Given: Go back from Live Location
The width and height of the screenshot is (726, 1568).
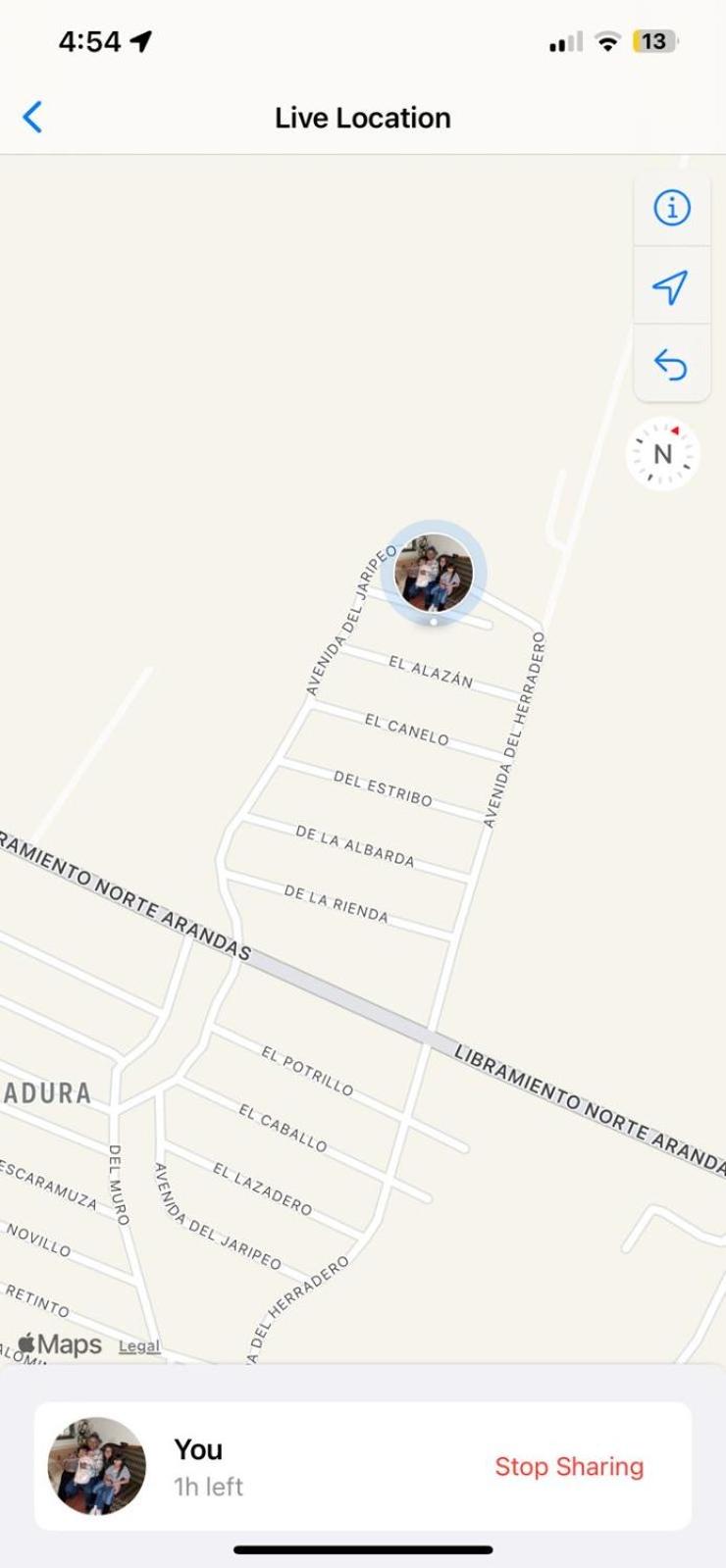Looking at the screenshot, I should click(x=32, y=117).
